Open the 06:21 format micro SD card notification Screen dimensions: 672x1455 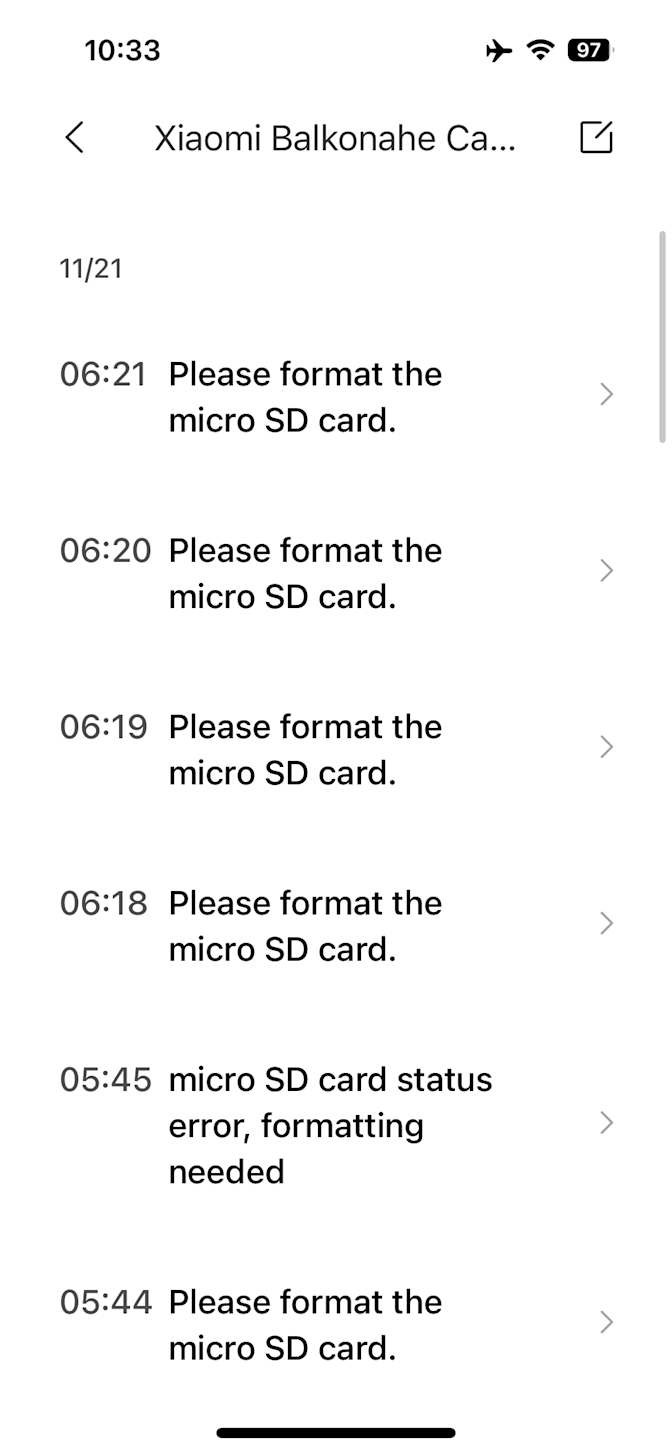336,397
